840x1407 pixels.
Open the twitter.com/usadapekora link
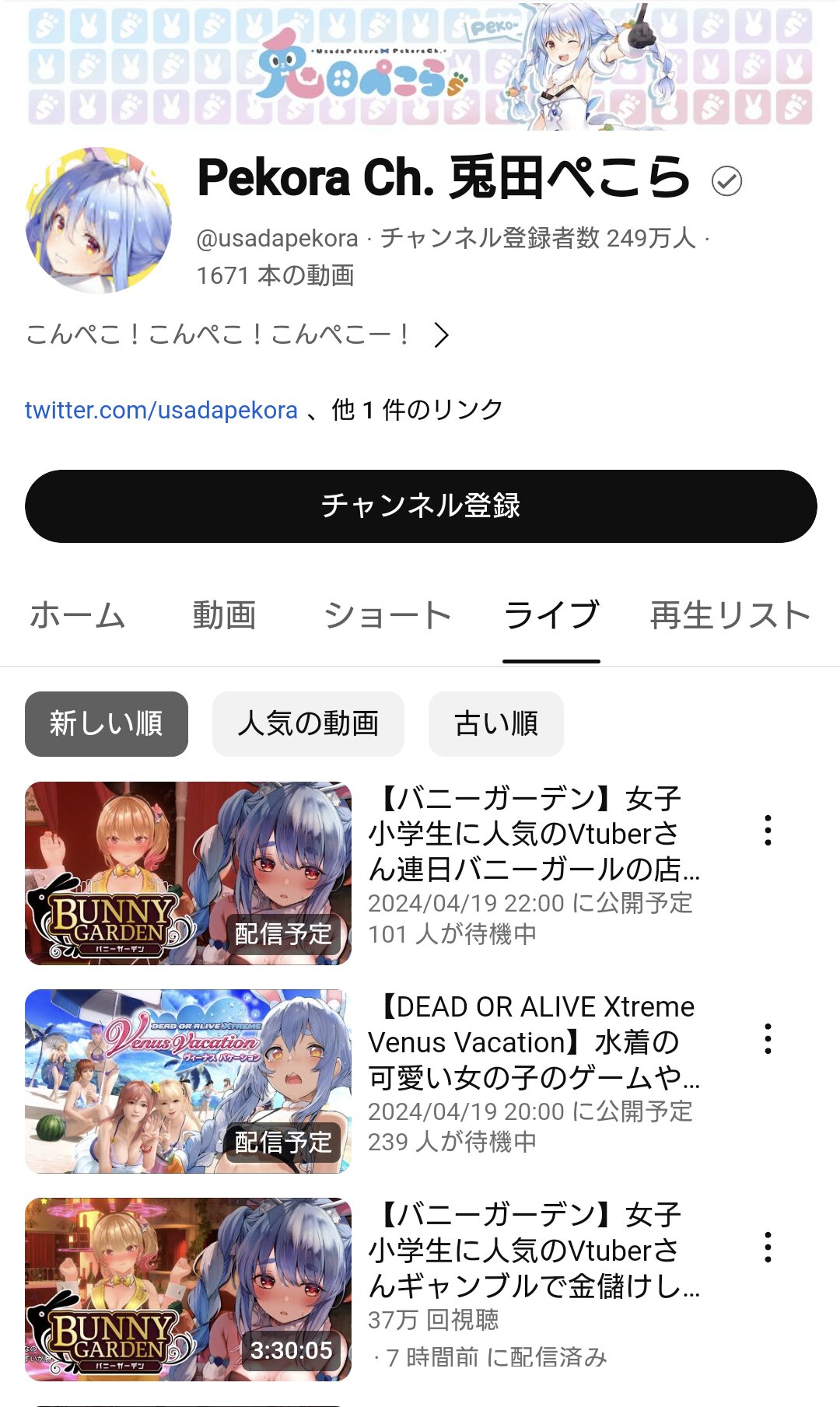point(161,410)
